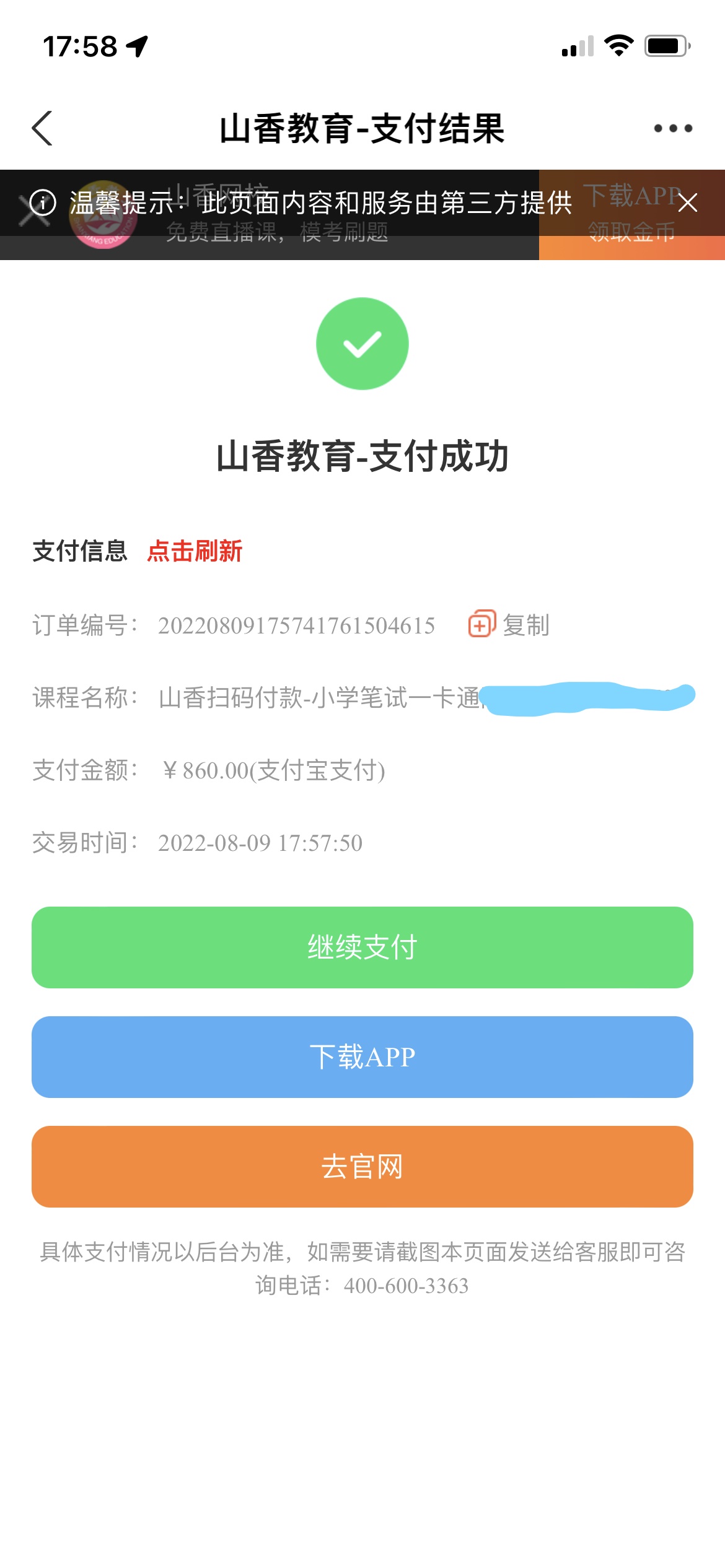Open the official site via 去官网

(x=362, y=1166)
